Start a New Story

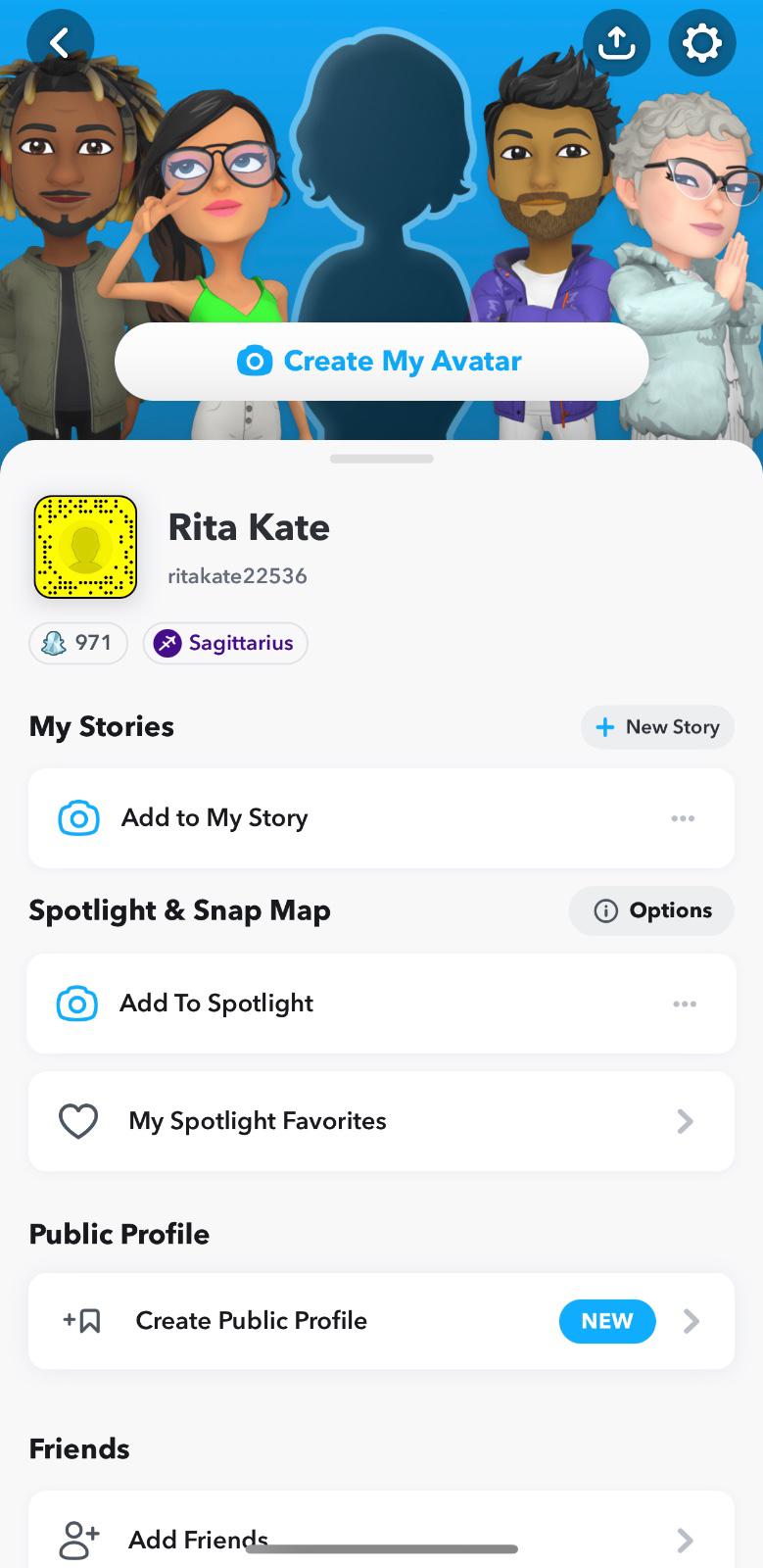[x=657, y=727]
